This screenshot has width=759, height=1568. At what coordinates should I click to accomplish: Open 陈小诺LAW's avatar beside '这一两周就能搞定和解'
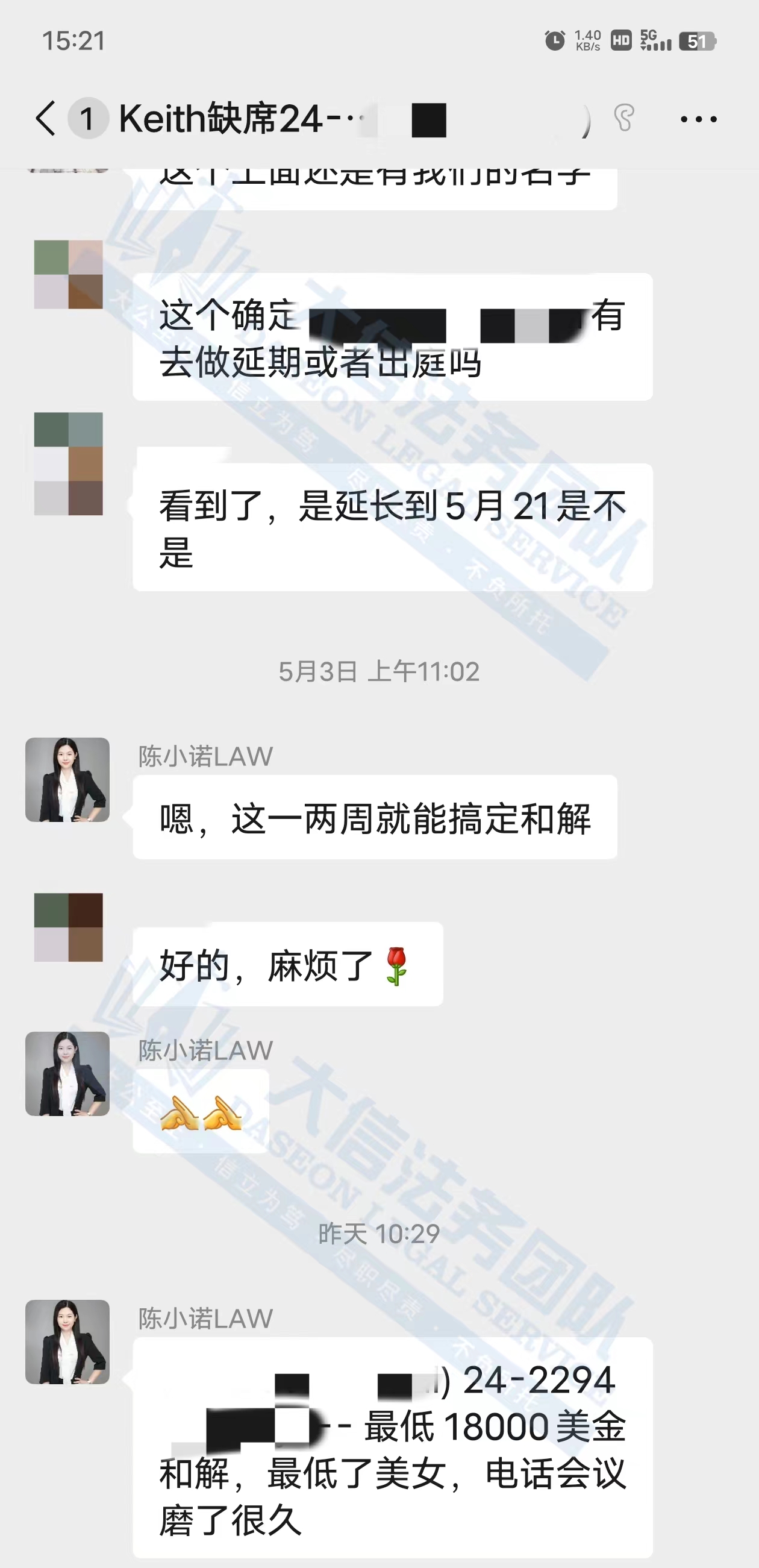click(x=67, y=780)
